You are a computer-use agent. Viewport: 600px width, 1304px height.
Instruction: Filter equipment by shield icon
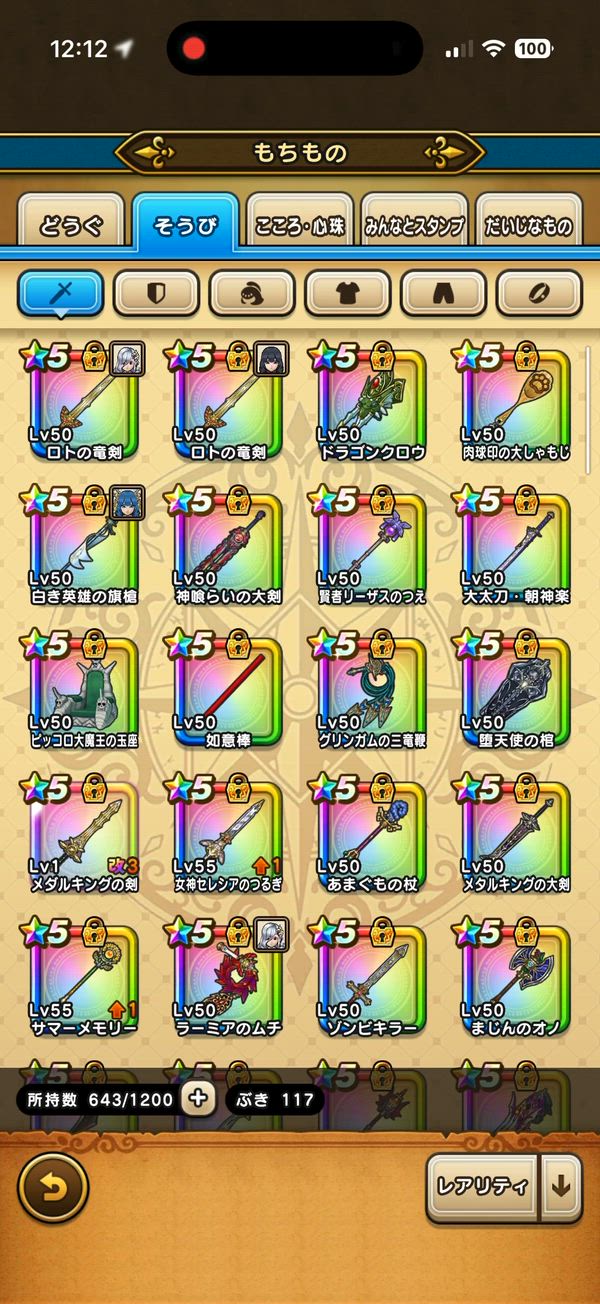click(x=156, y=293)
